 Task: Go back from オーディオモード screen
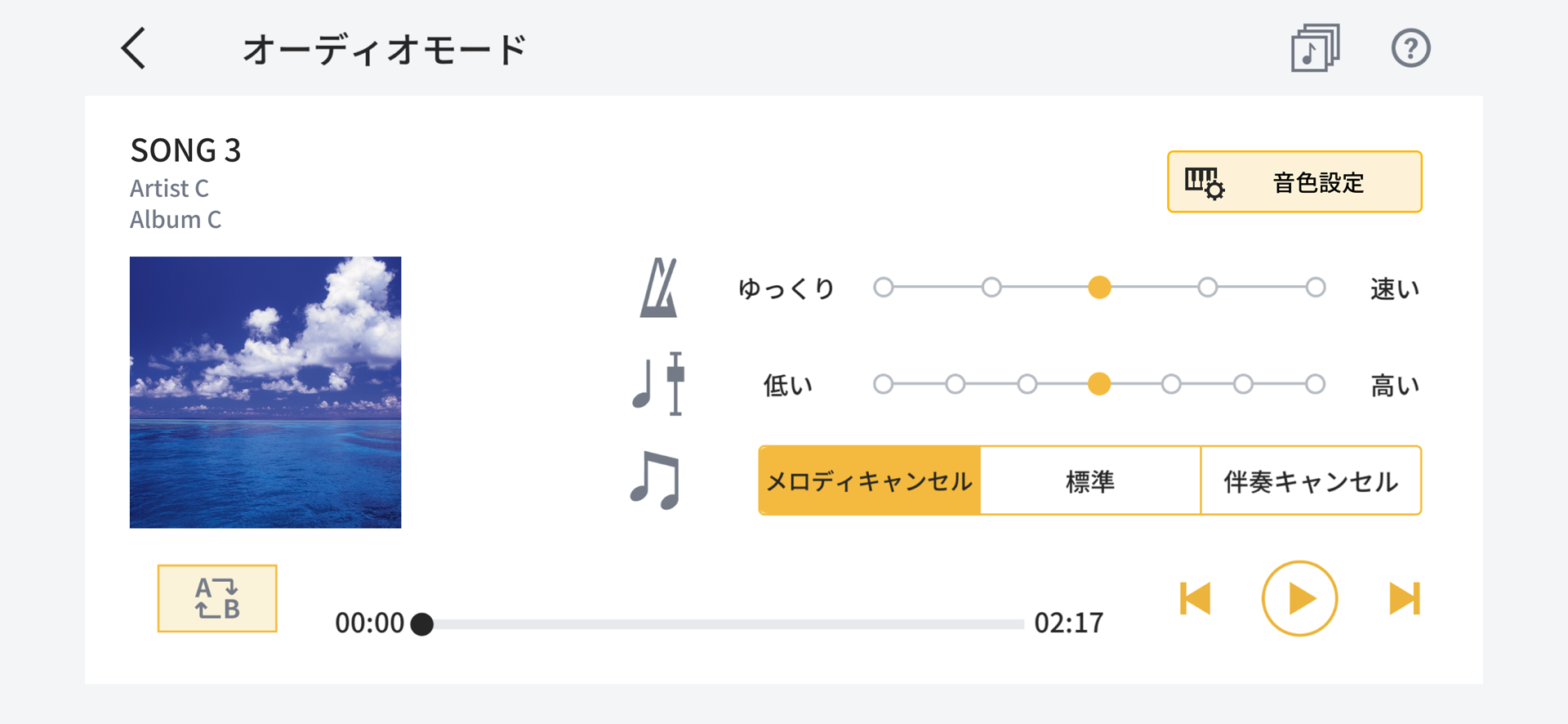134,48
